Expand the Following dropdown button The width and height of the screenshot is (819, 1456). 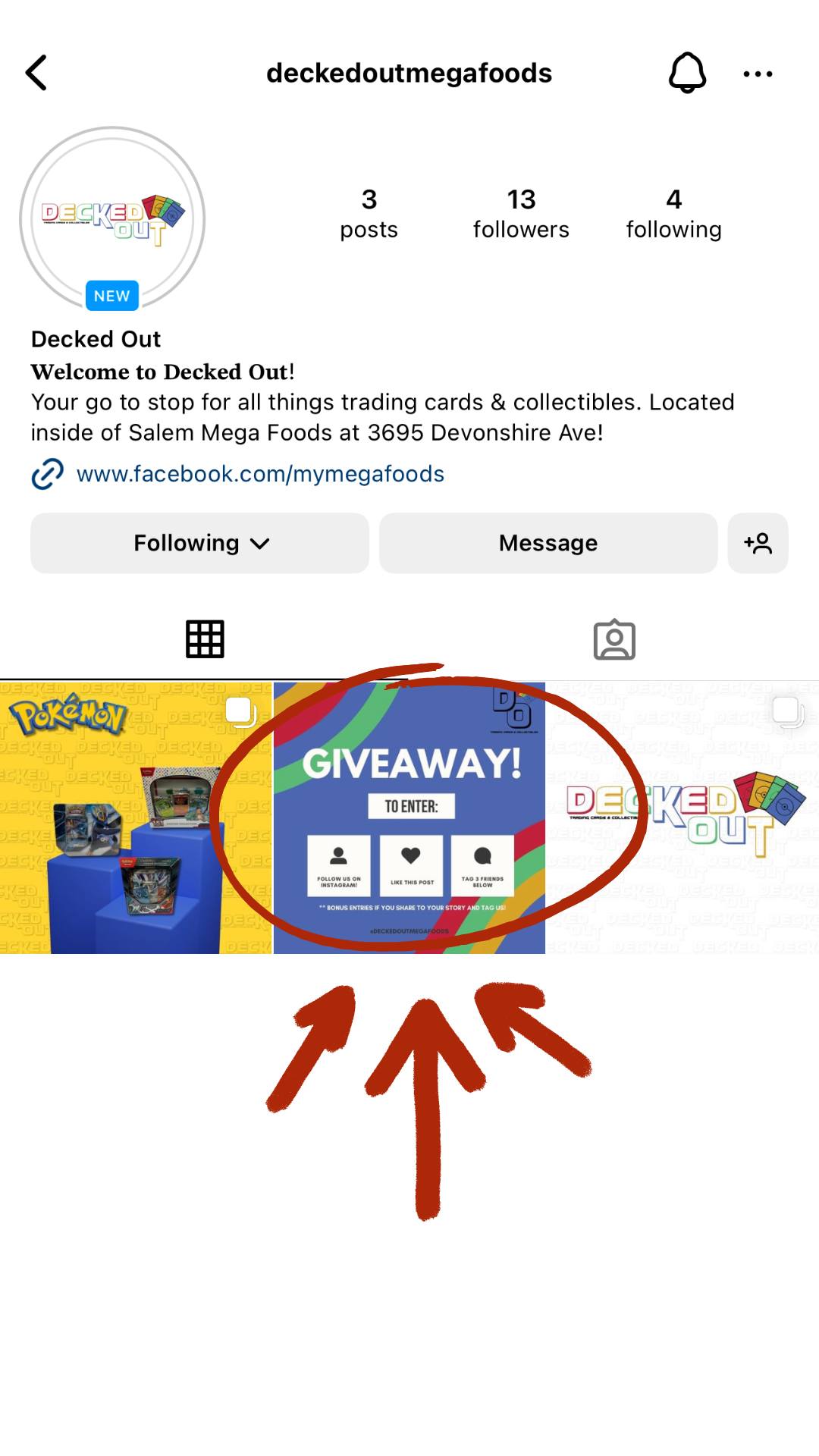click(x=200, y=543)
